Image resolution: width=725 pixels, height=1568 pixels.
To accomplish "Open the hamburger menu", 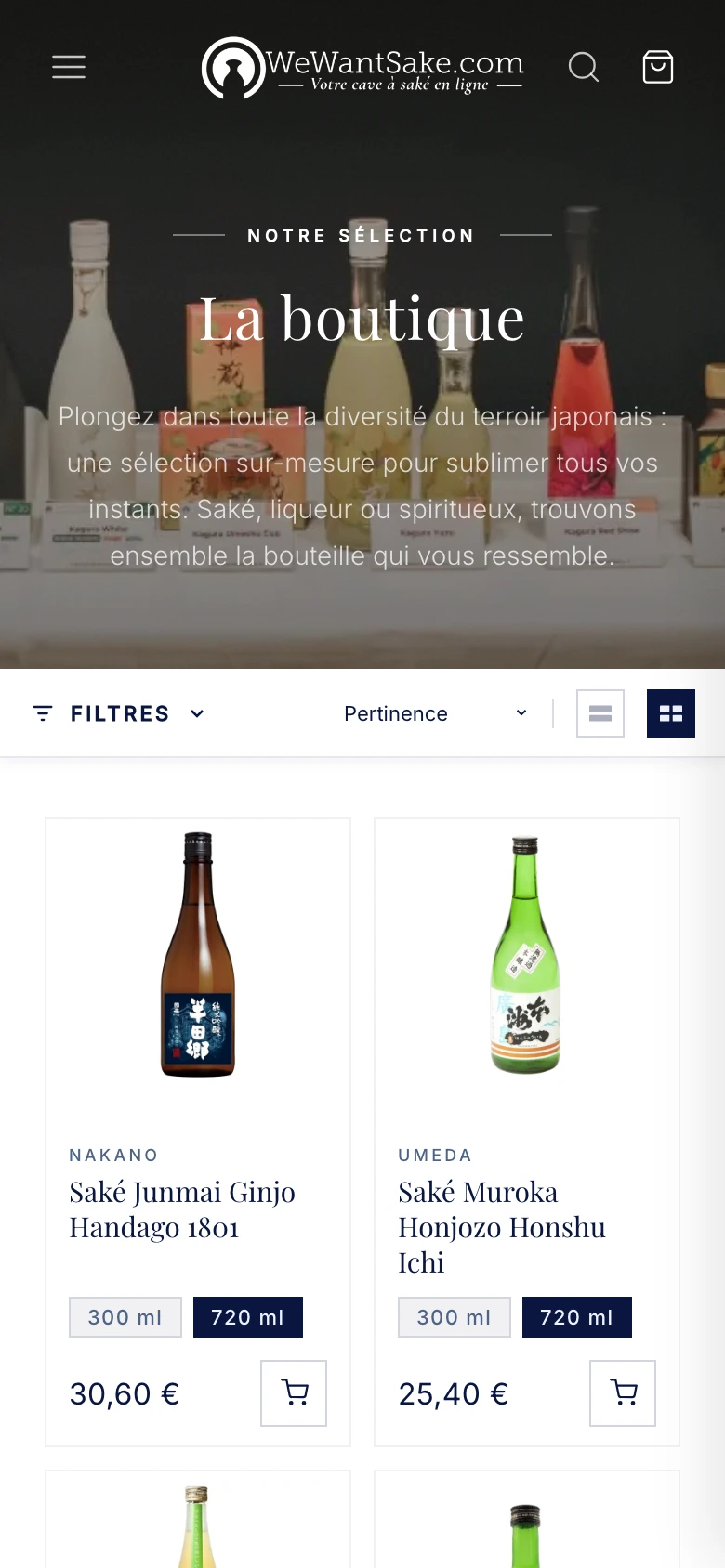I will coord(69,67).
